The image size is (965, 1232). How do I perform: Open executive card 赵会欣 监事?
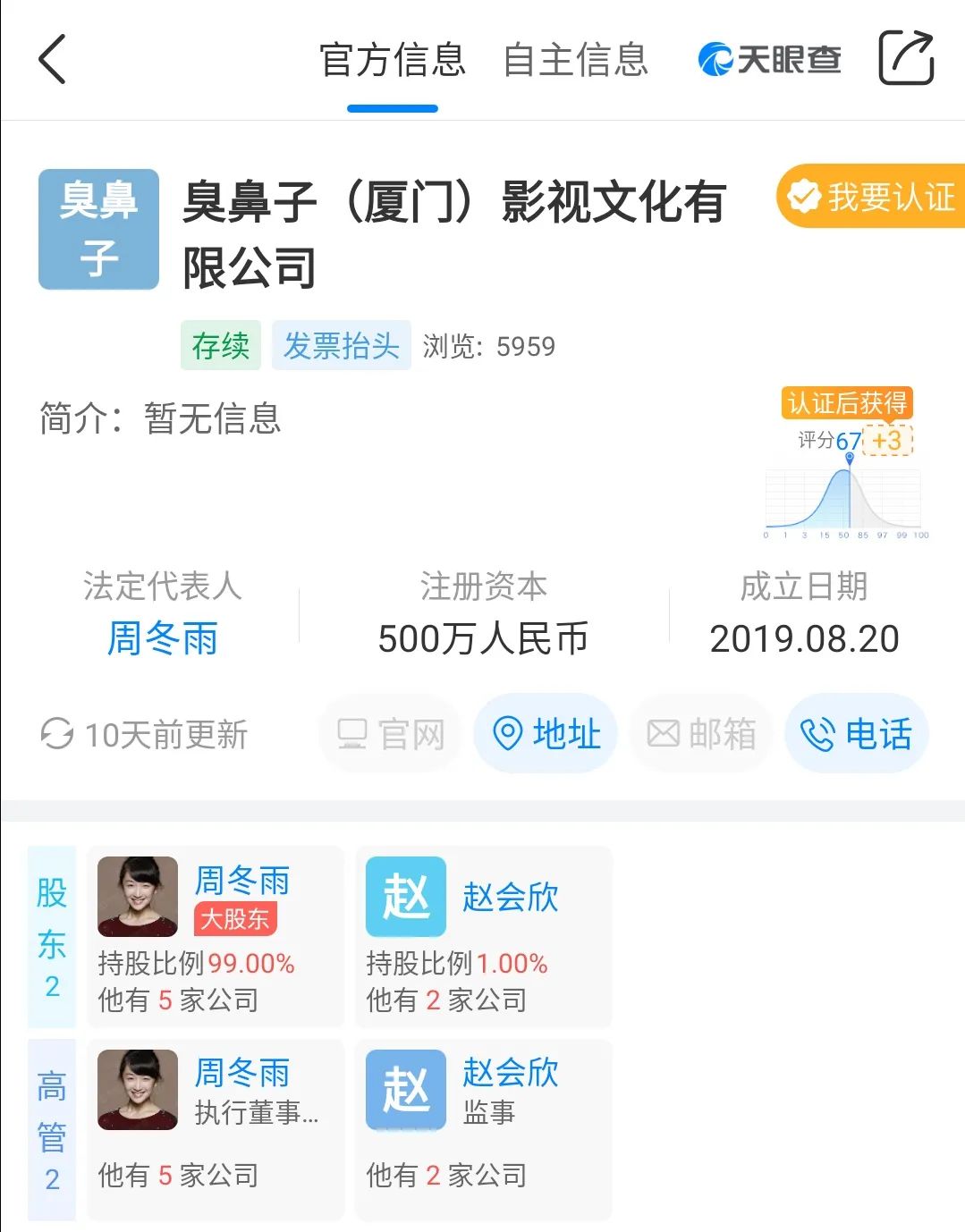click(483, 1129)
